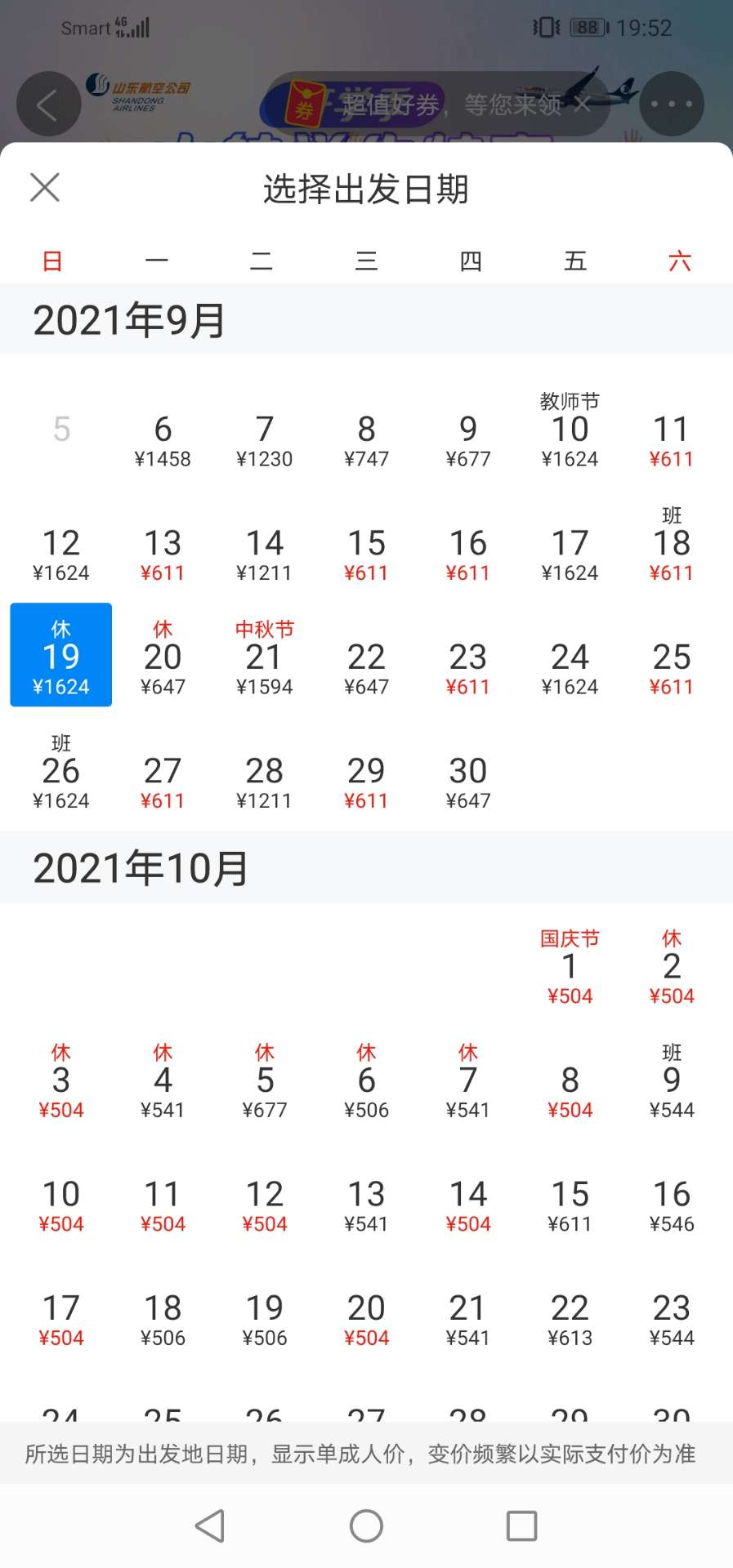Go back with system navigation
The image size is (733, 1568).
point(210,1526)
